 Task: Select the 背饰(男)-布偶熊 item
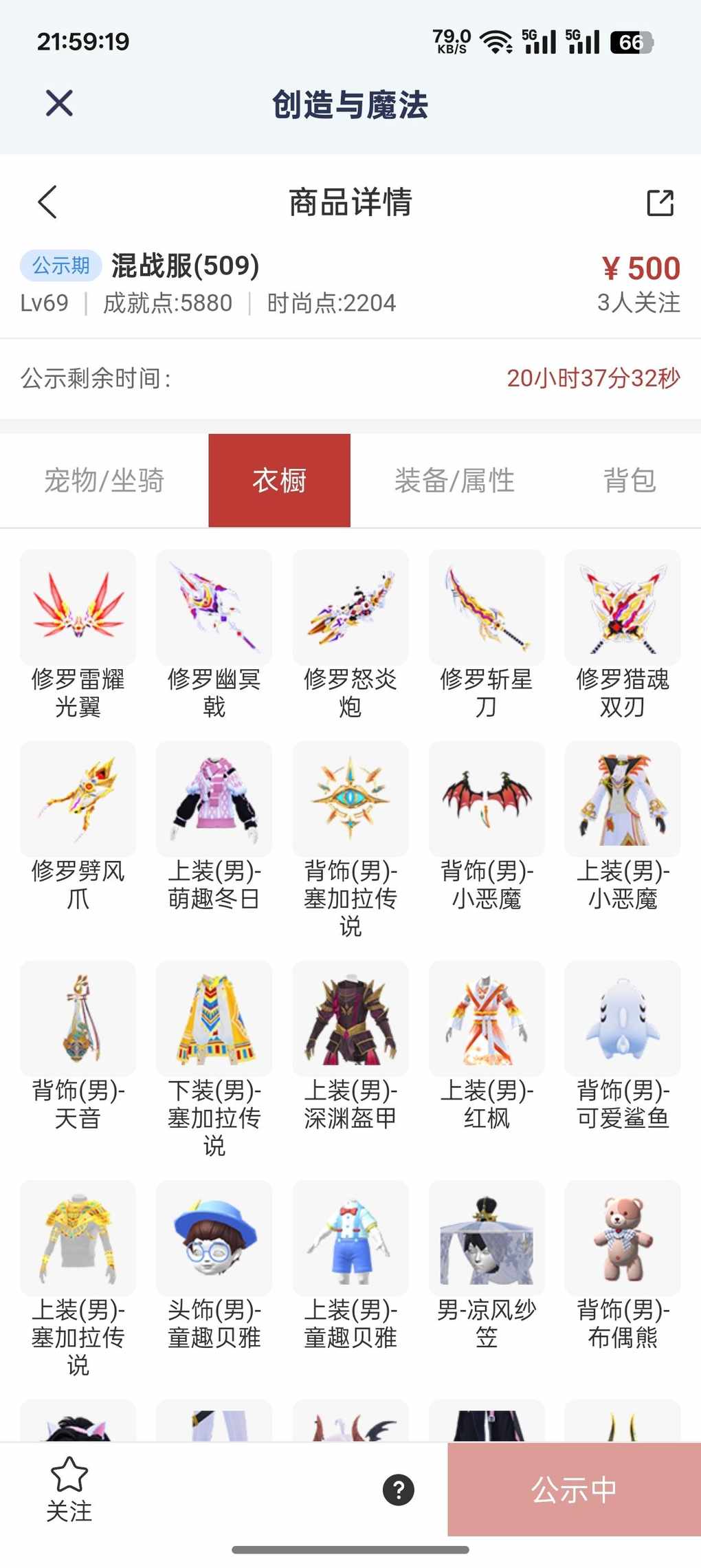(623, 1239)
